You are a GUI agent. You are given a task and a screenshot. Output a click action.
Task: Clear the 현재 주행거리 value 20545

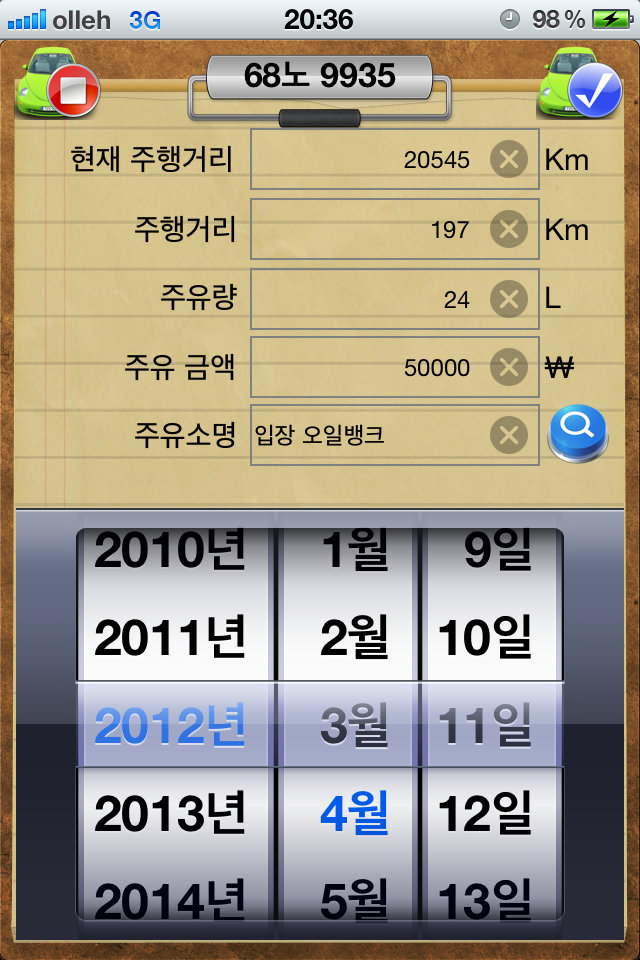coord(508,159)
